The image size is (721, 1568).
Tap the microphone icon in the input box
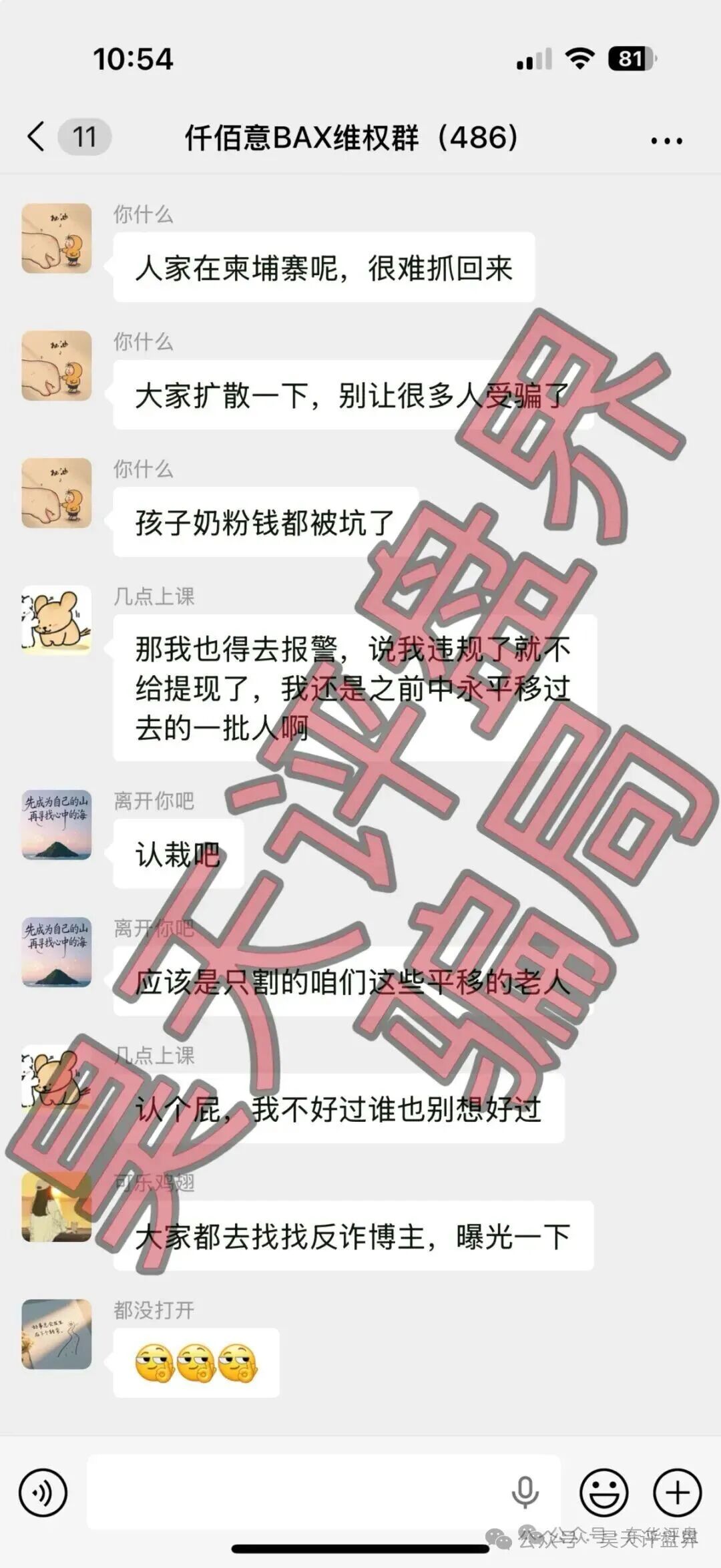point(525,1491)
